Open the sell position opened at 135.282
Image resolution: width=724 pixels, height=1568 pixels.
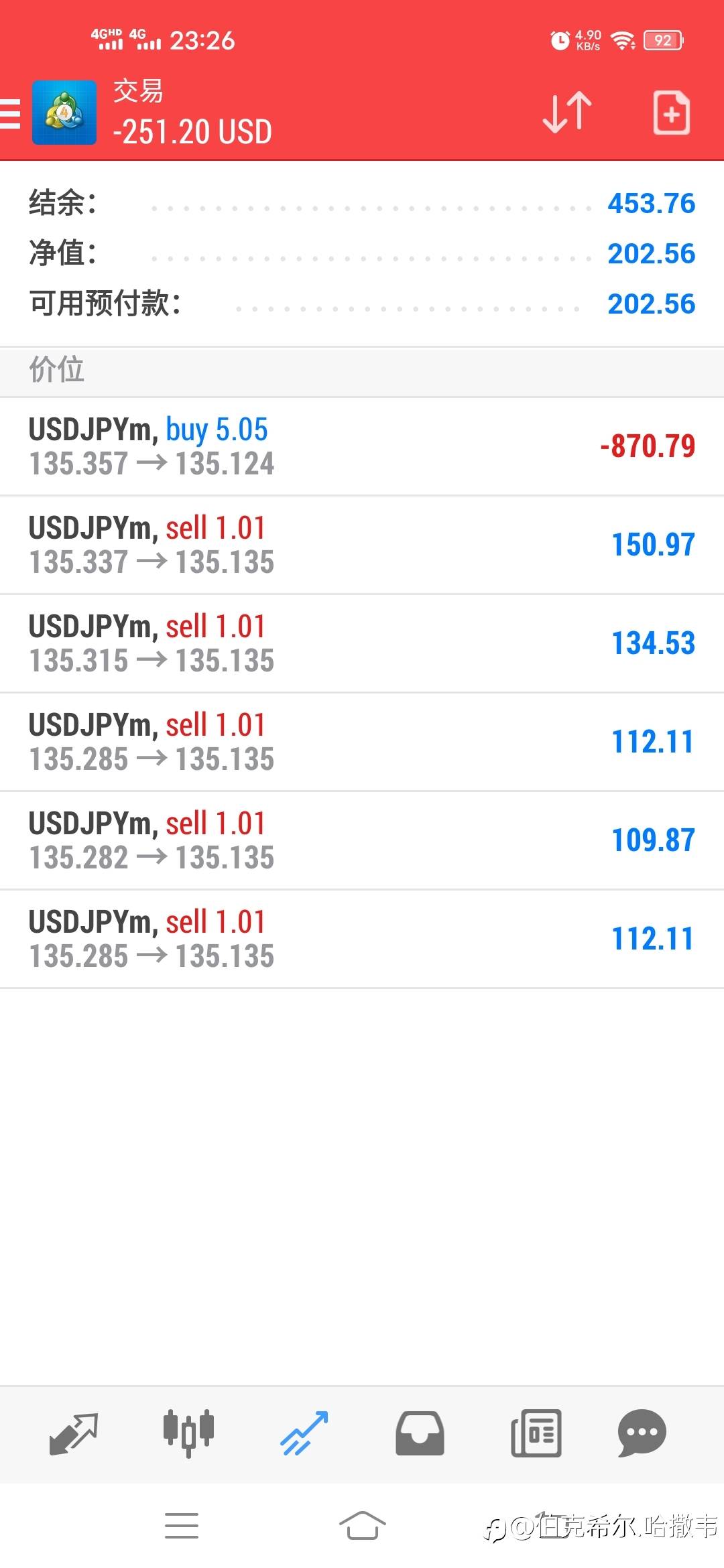(362, 840)
